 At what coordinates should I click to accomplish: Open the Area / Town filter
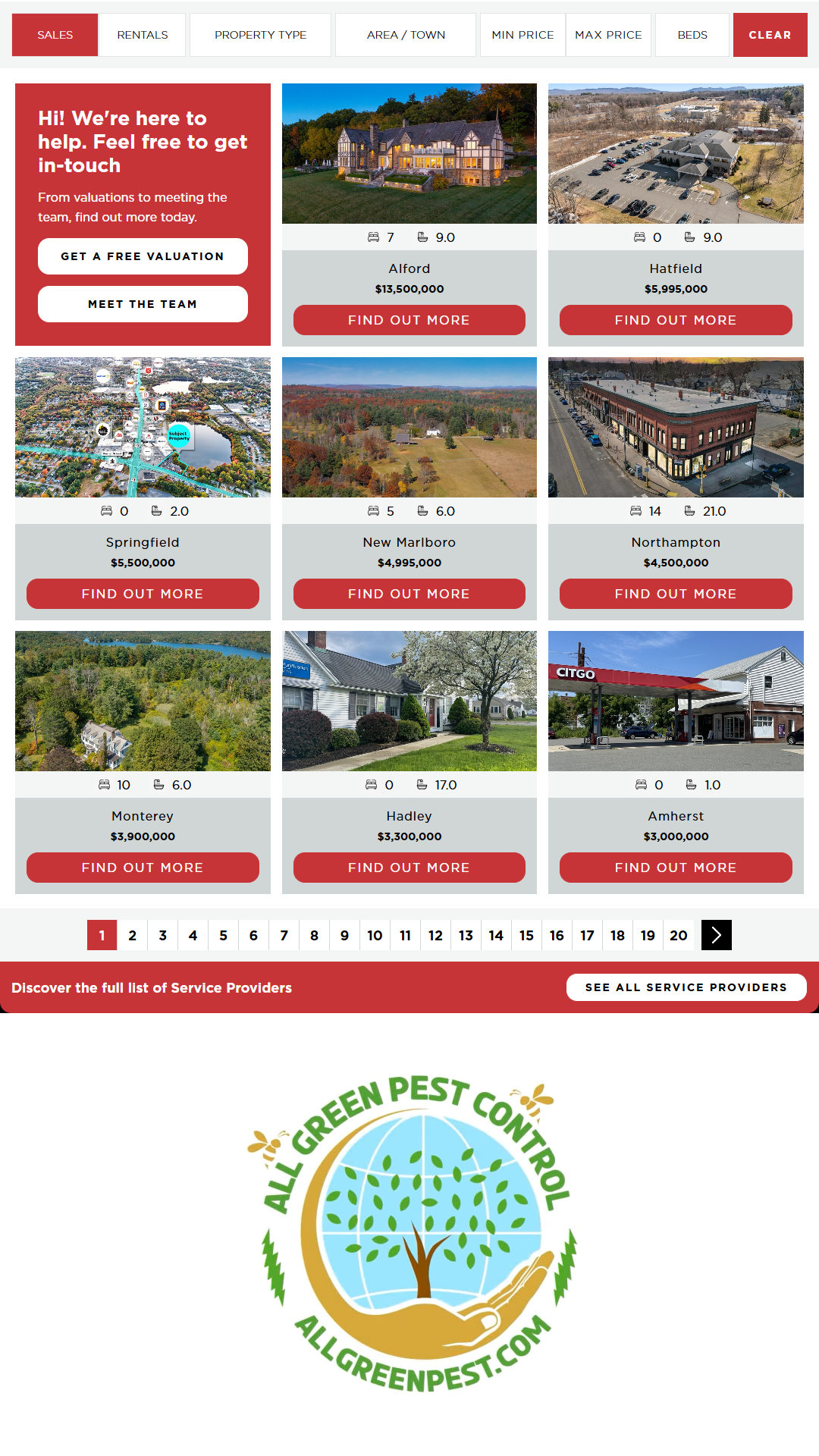point(406,35)
